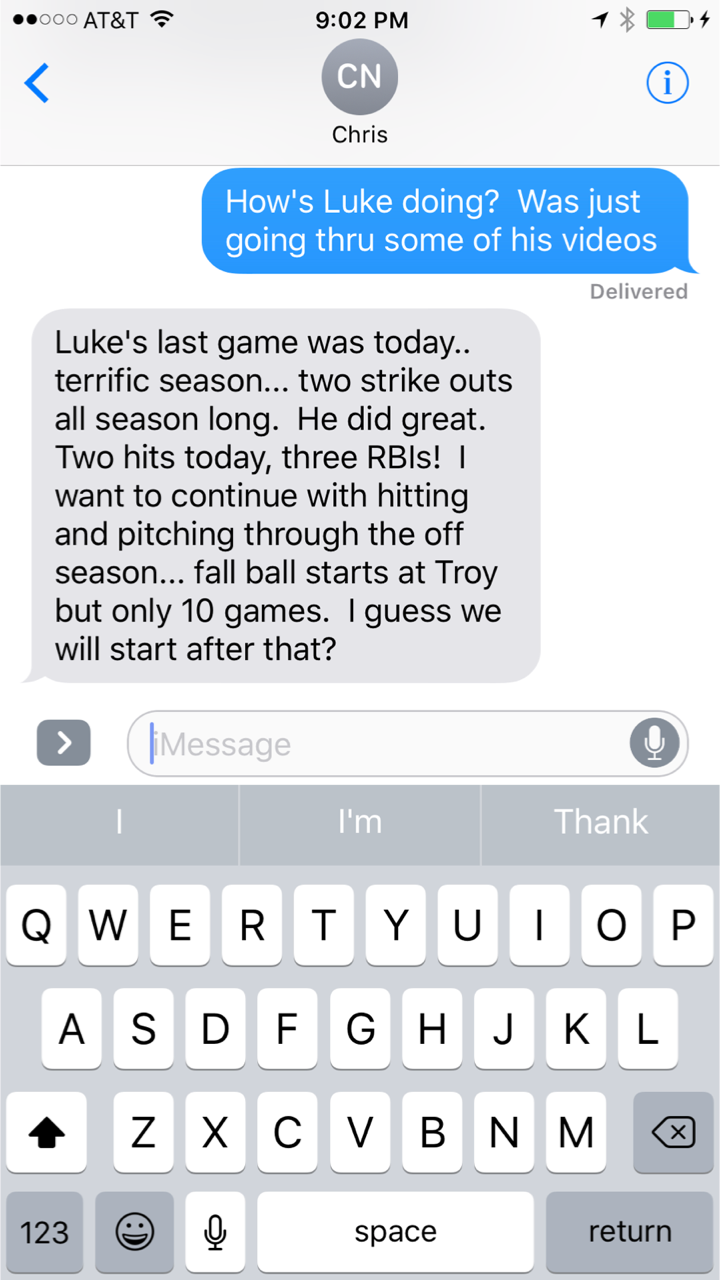Image resolution: width=720 pixels, height=1280 pixels.
Task: Tap the return key
Action: click(630, 1232)
